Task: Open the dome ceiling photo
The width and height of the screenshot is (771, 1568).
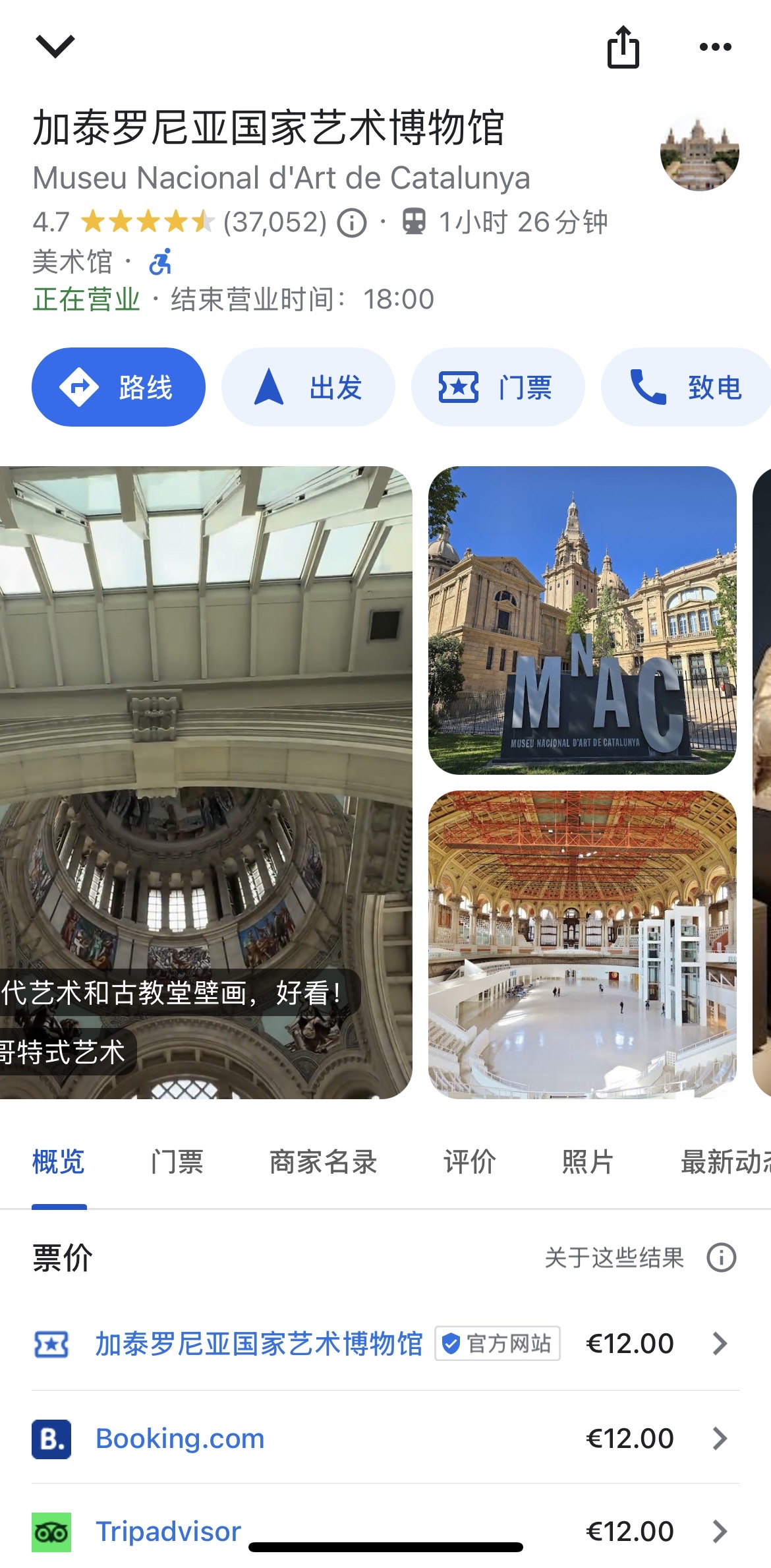Action: [x=206, y=782]
